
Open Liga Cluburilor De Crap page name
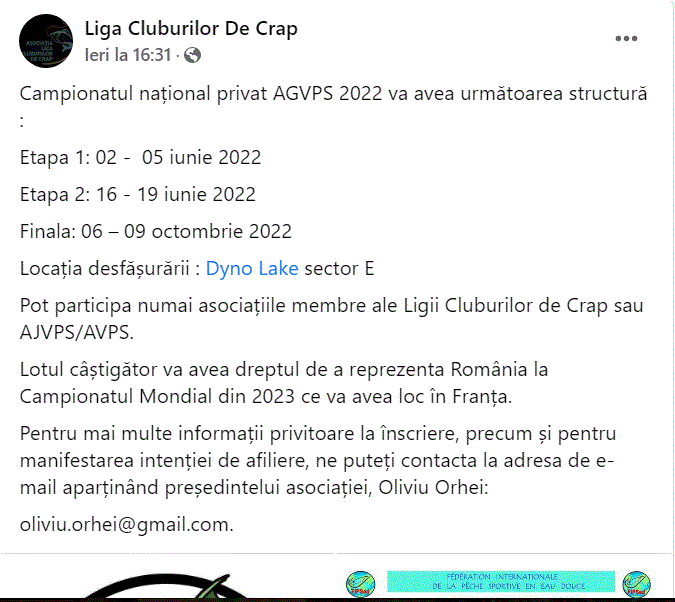point(191,29)
